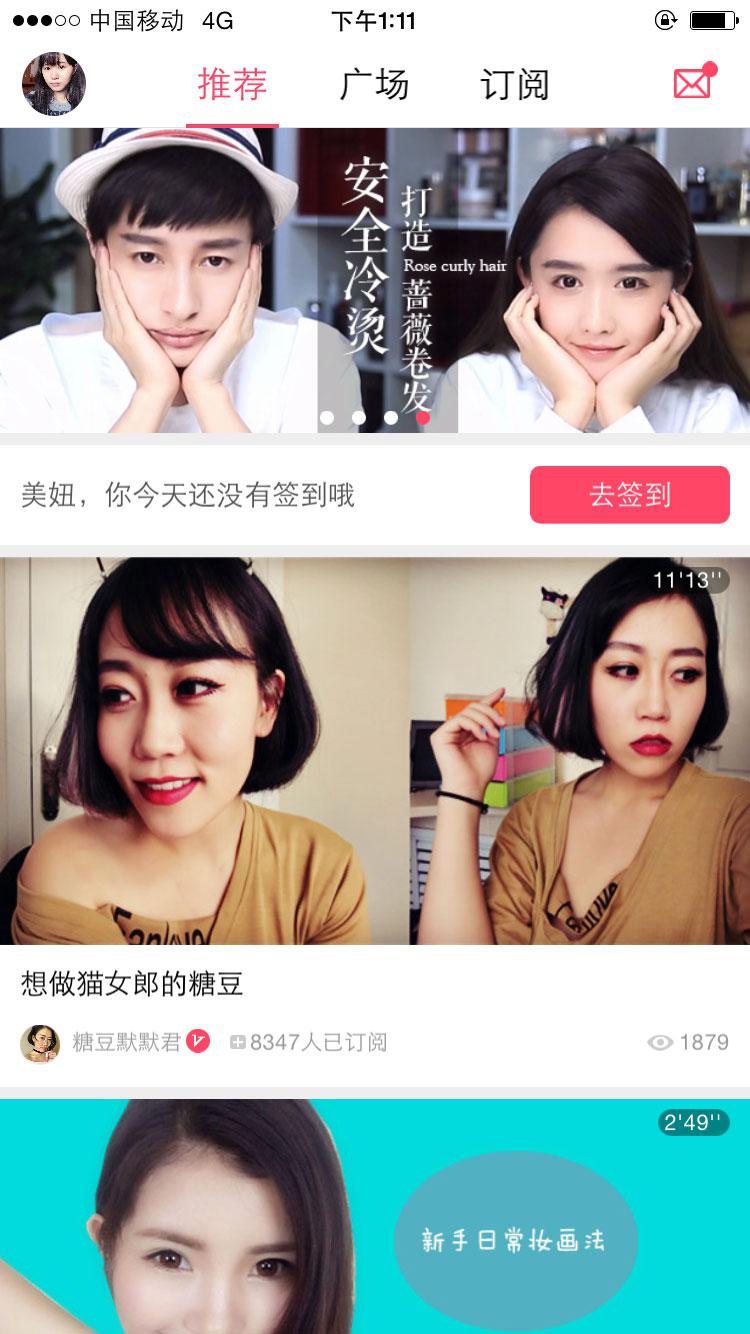Subscribe via the 8347人已订阅 button

point(308,1043)
